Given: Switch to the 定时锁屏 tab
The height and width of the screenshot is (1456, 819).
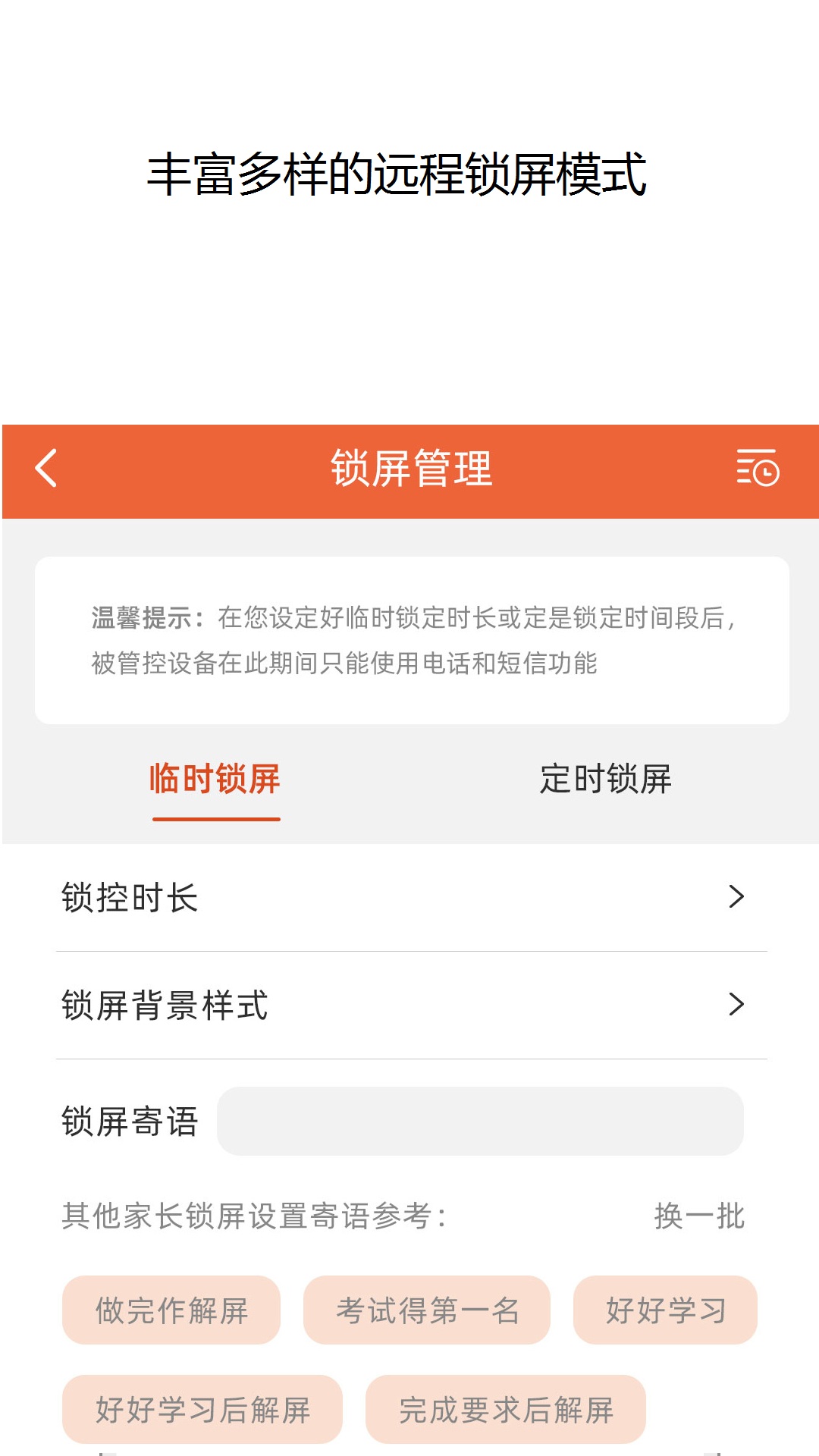Looking at the screenshot, I should 604,778.
